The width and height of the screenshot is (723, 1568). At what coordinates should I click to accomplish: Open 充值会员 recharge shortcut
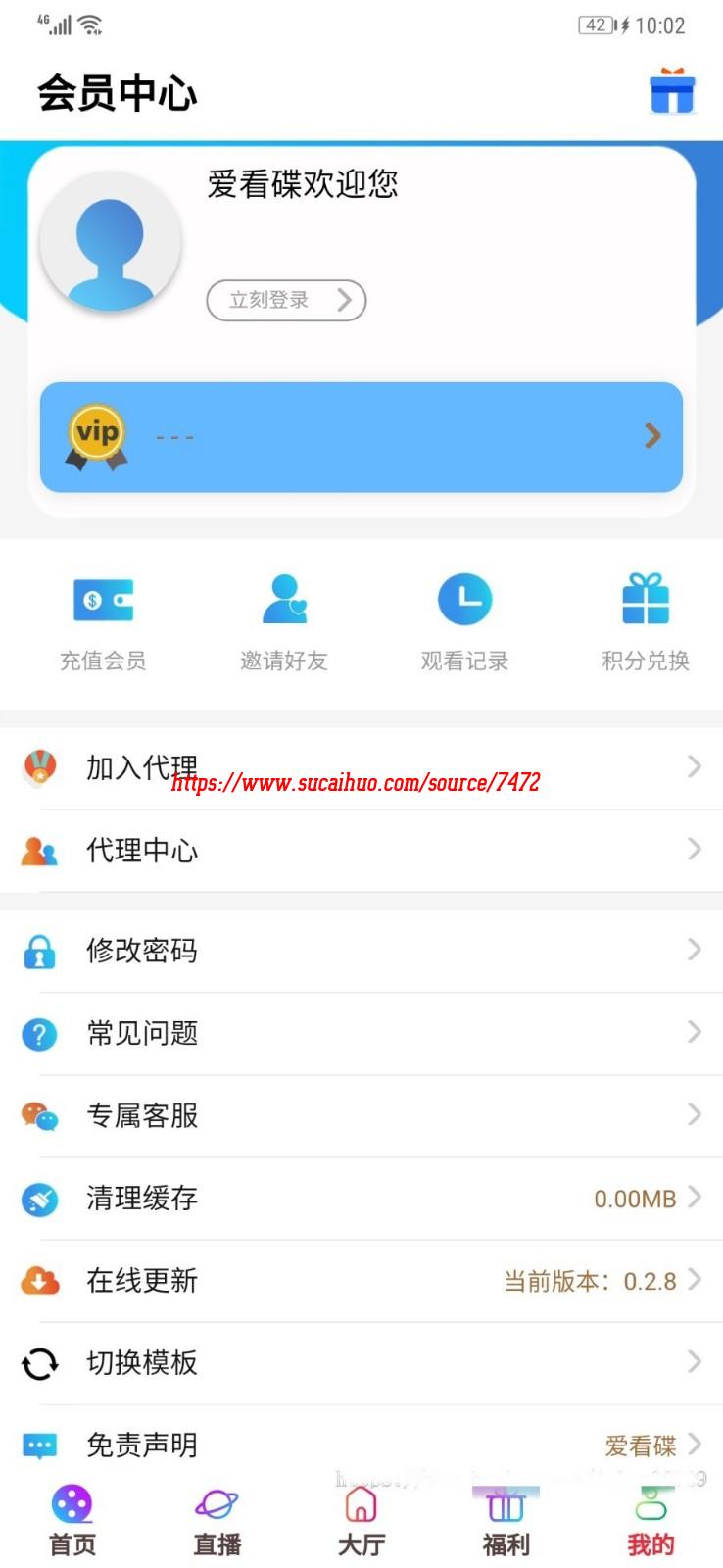(x=103, y=622)
